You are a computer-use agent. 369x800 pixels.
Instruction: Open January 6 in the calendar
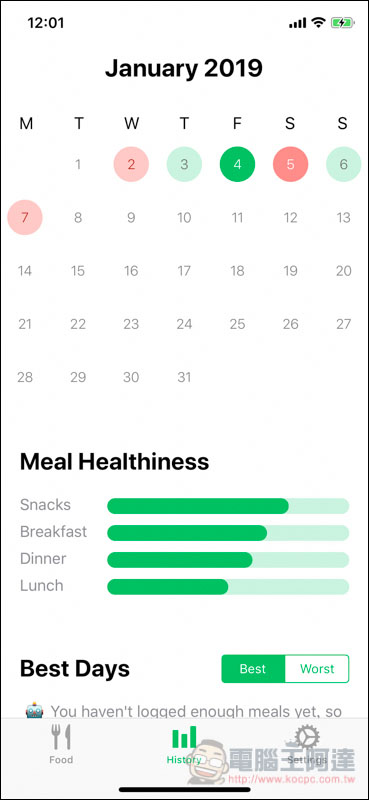343,164
